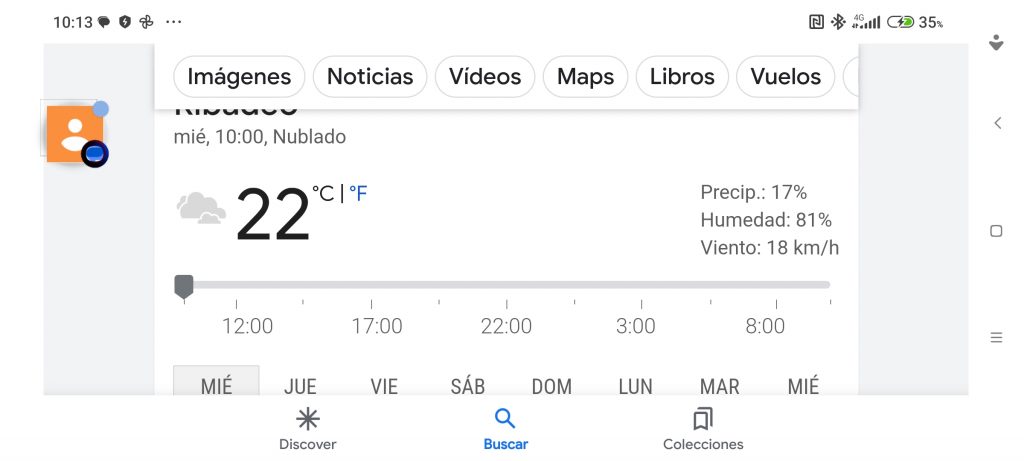The image size is (1024, 461).
Task: Select the Vídeos chip
Action: coord(485,77)
